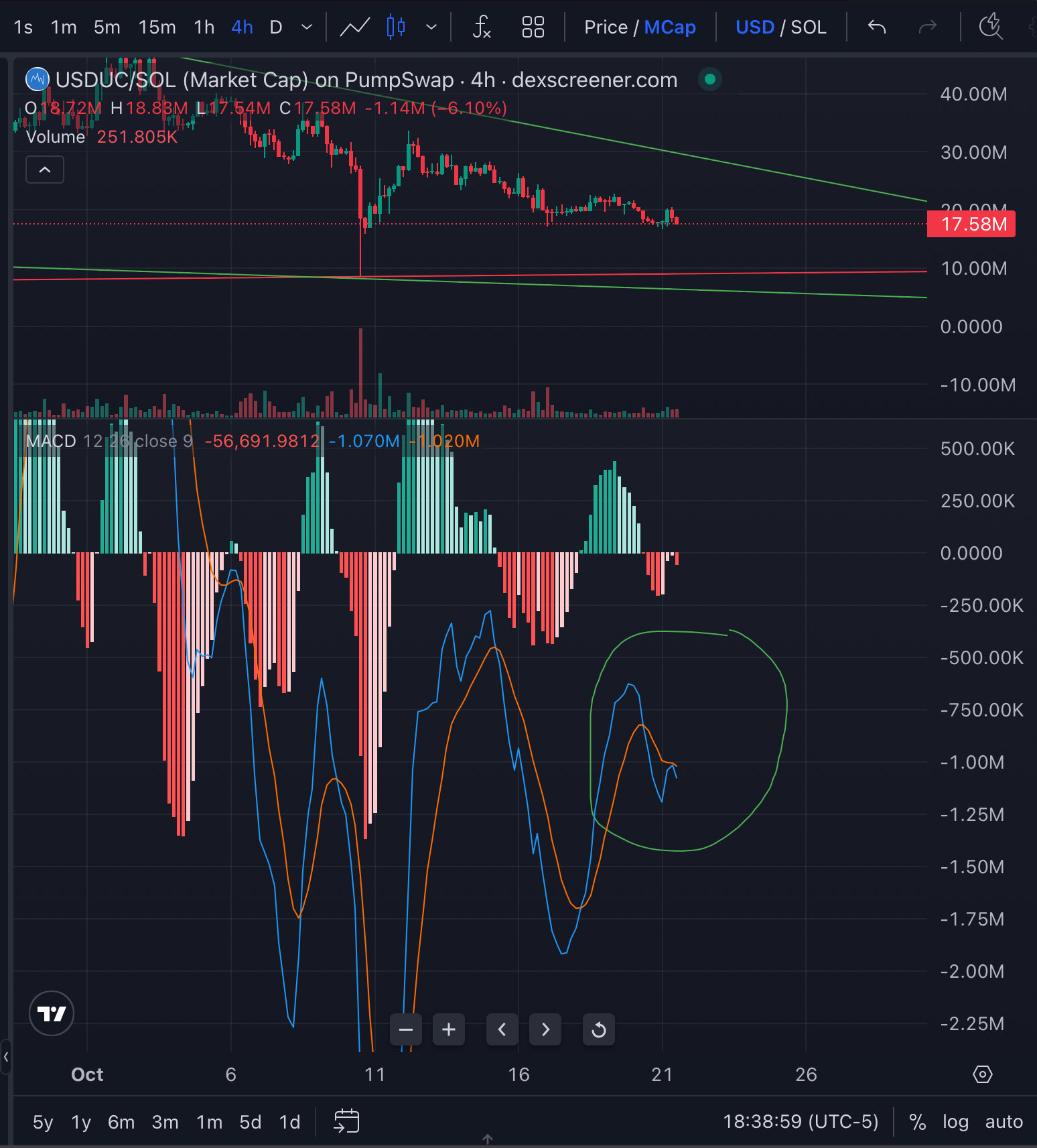Open the candlestick chart type selector
This screenshot has height=1148, width=1037.
(396, 27)
